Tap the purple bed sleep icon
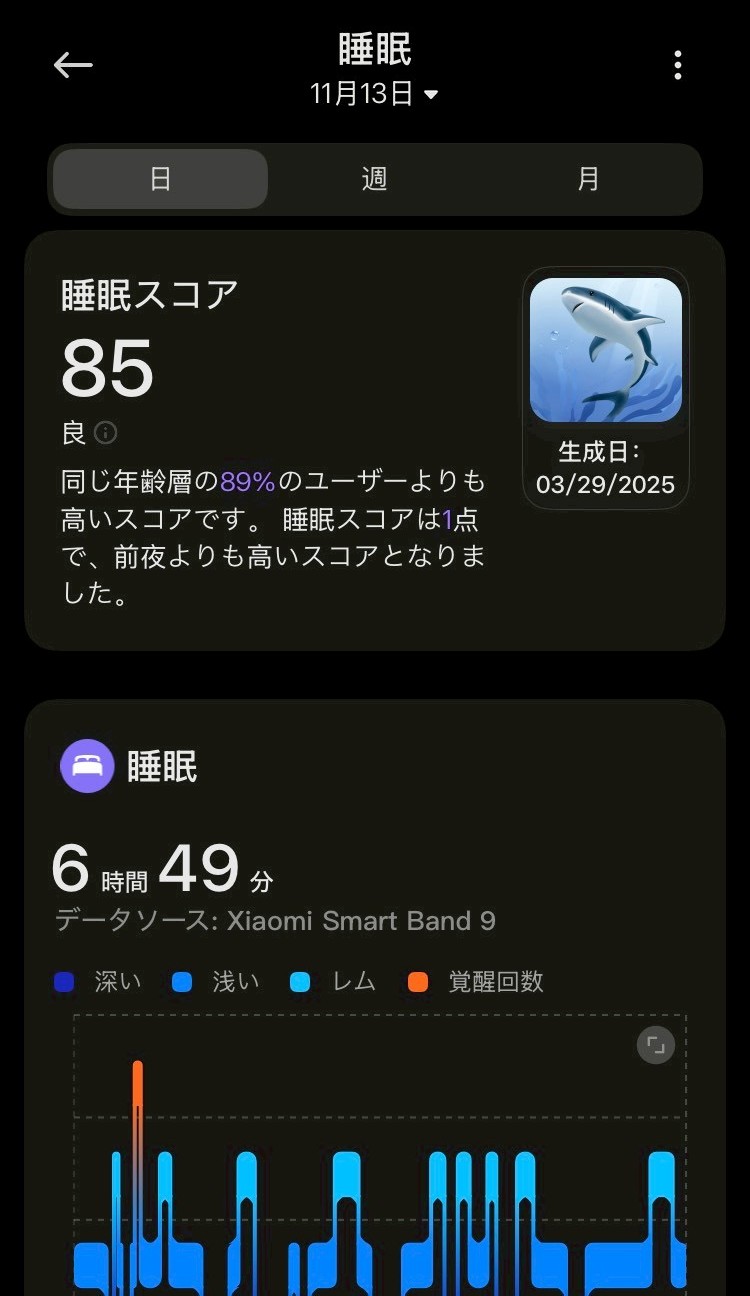The height and width of the screenshot is (1296, 750). (x=86, y=766)
